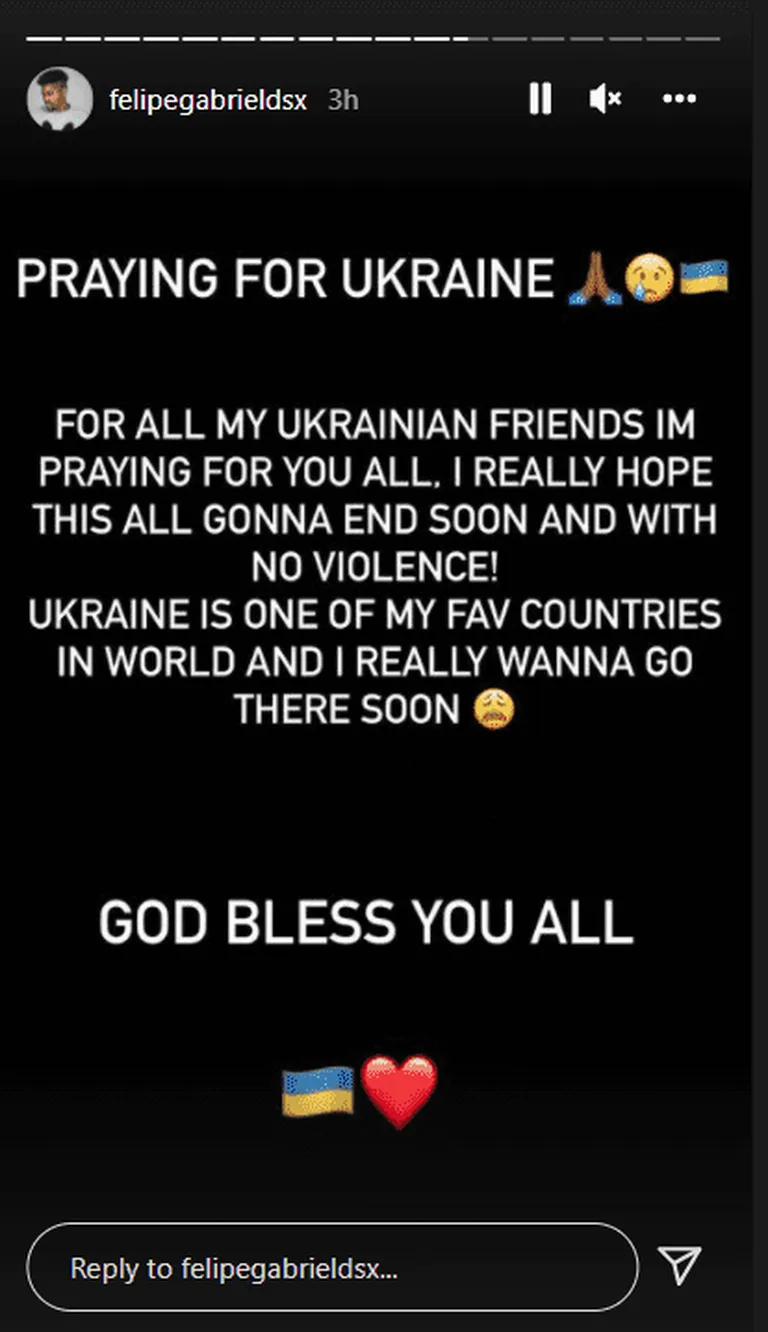Open the three-dot options menu
768x1332 pixels.
679,99
